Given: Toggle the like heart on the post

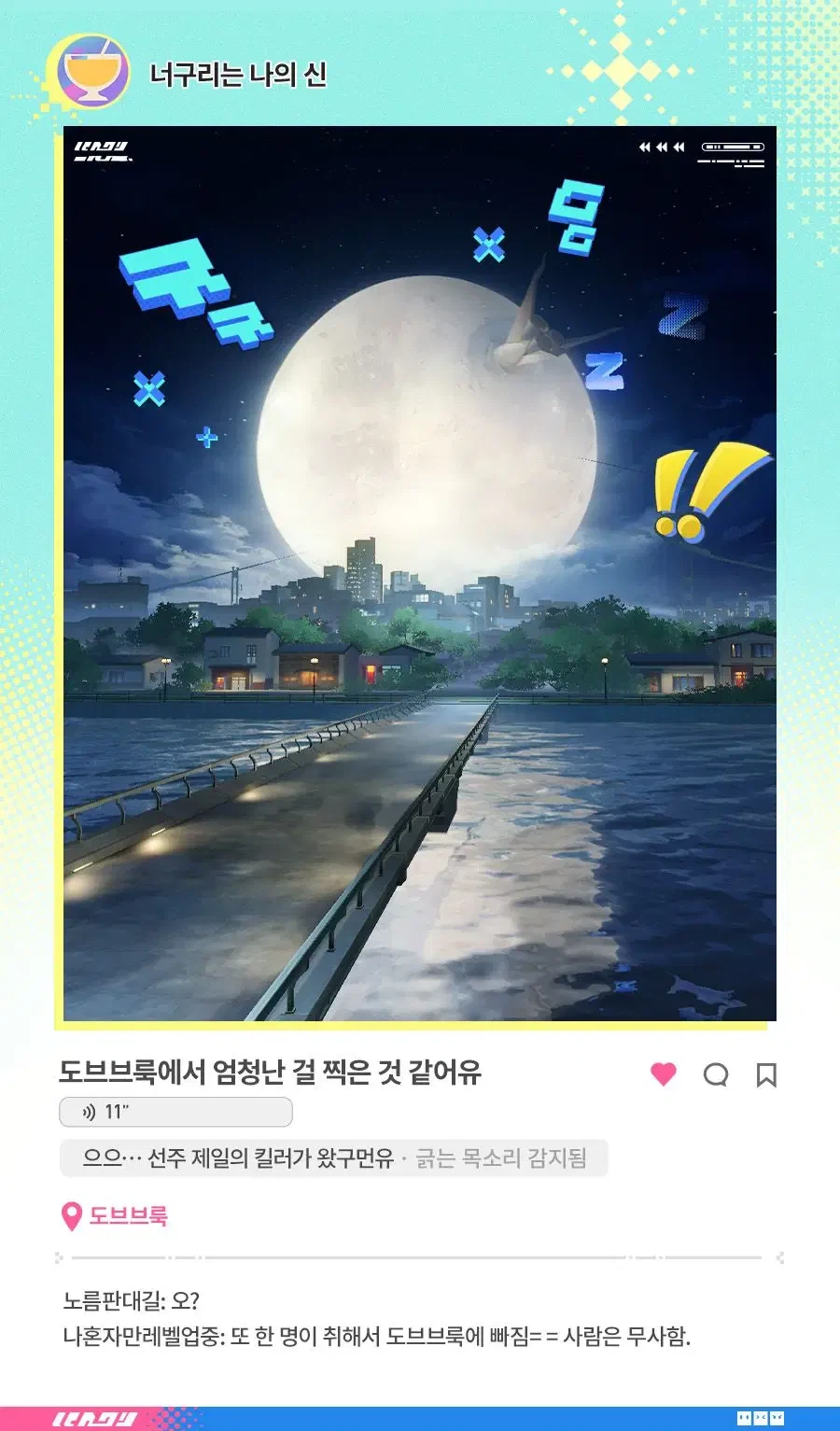Looking at the screenshot, I should [665, 1073].
